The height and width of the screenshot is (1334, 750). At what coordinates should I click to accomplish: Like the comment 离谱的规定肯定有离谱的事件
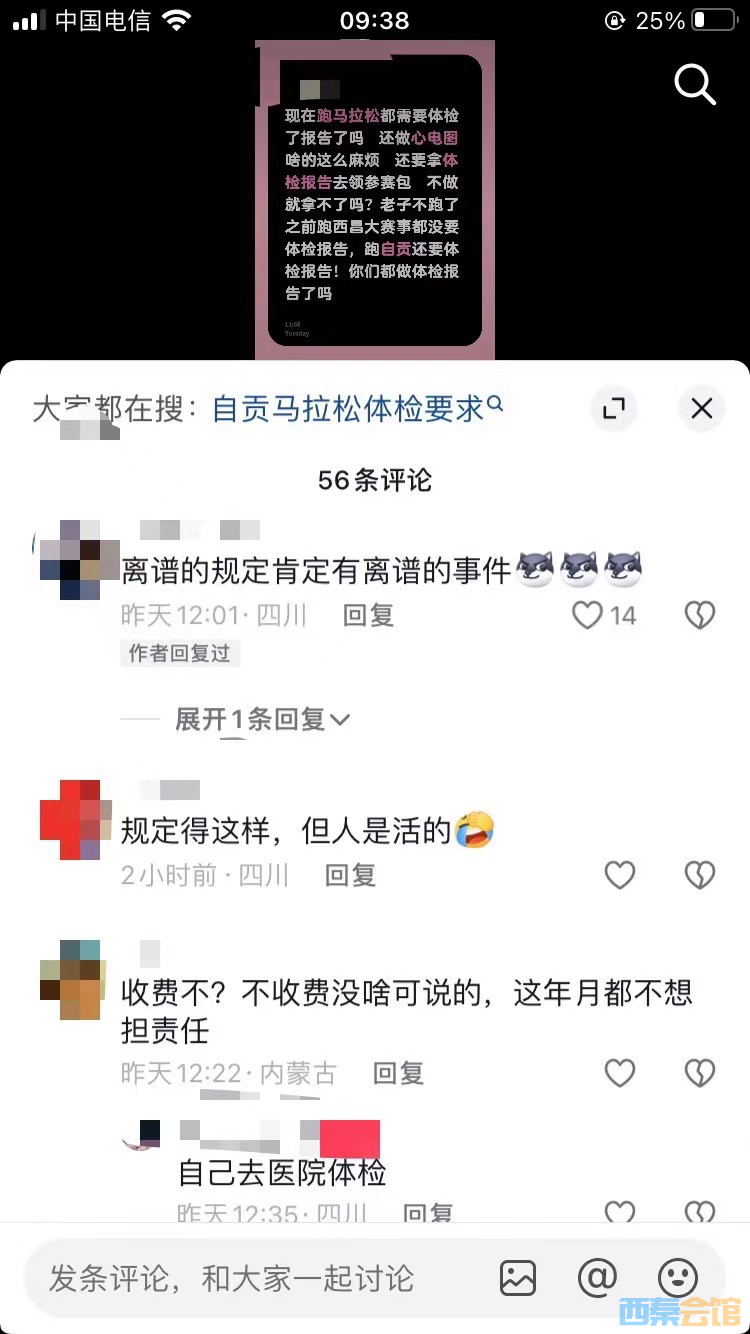[588, 615]
